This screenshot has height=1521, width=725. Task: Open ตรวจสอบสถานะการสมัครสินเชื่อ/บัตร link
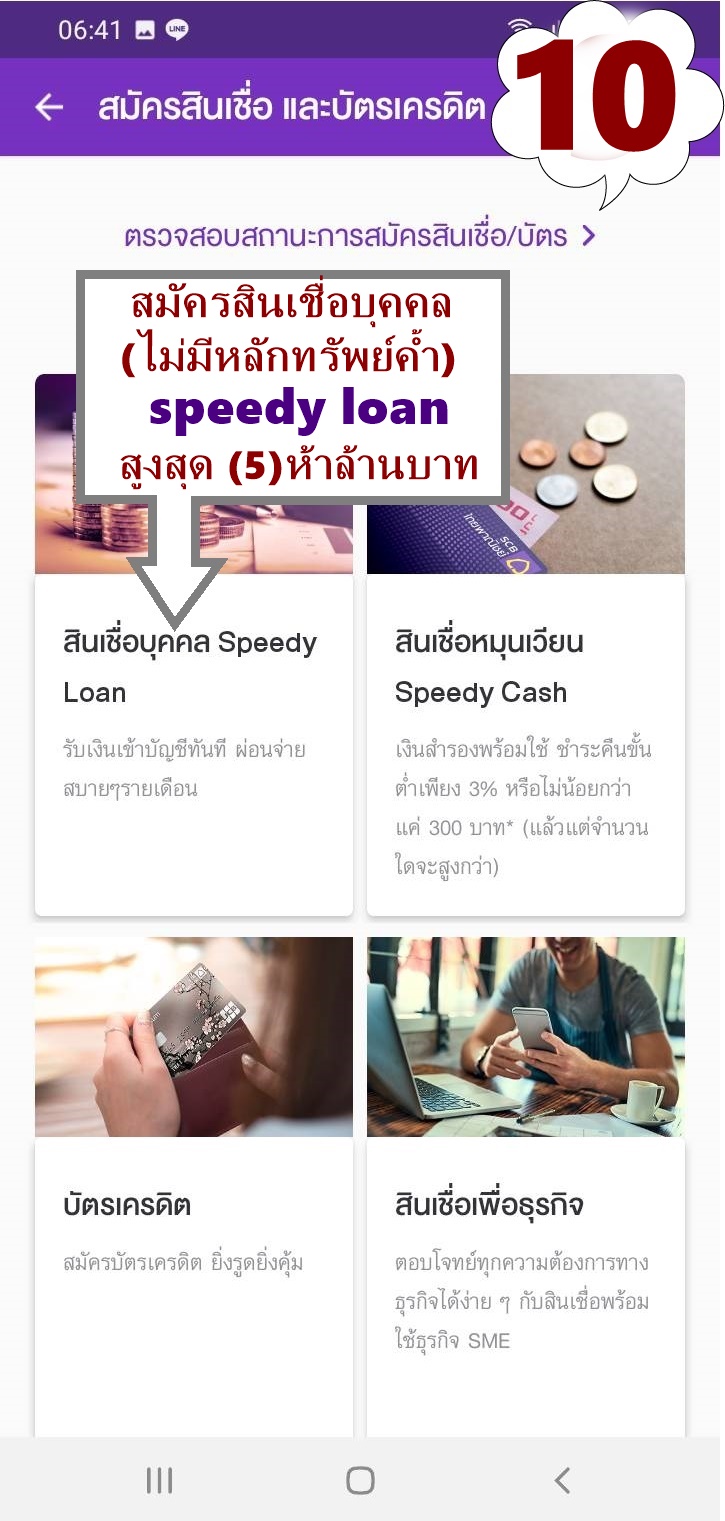coord(360,236)
